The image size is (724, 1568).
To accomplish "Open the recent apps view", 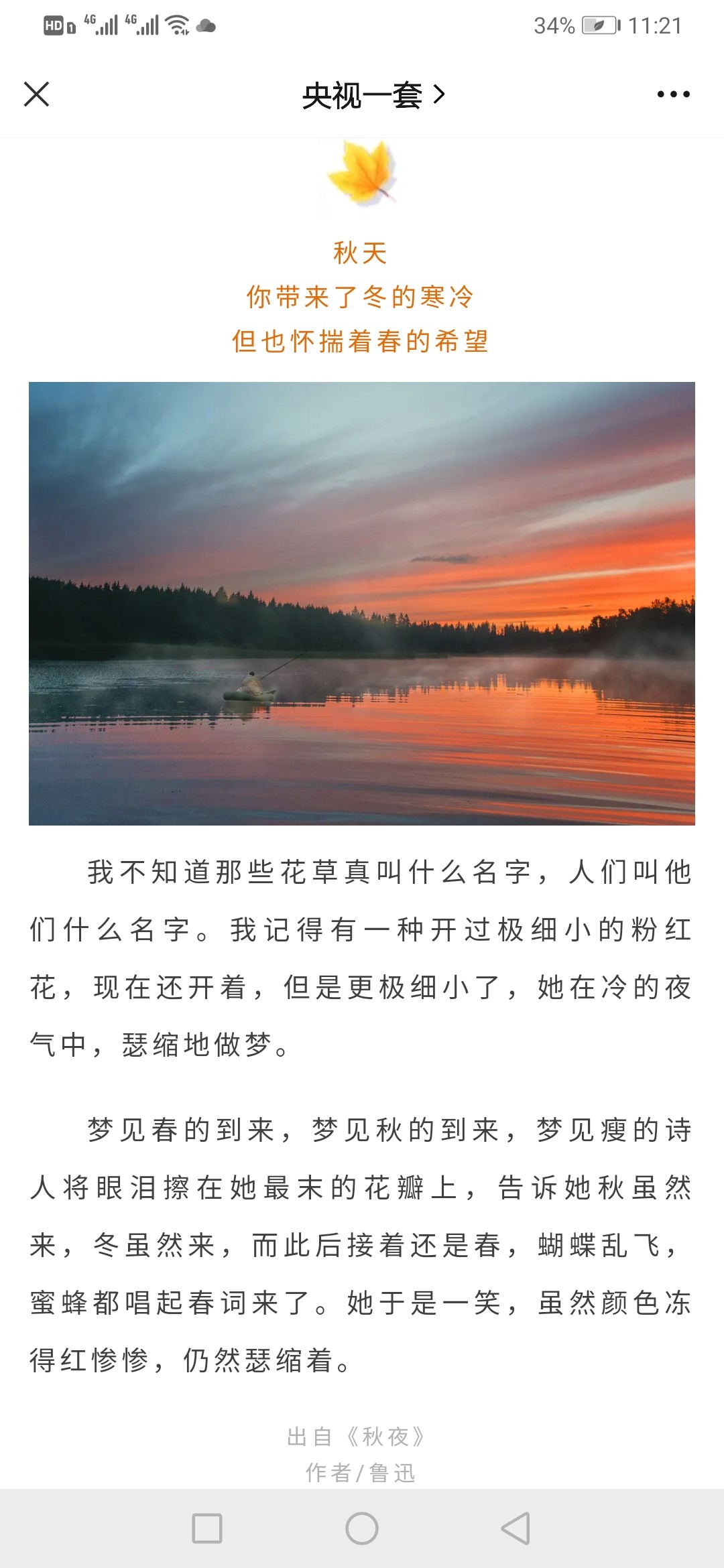I will (x=207, y=1528).
